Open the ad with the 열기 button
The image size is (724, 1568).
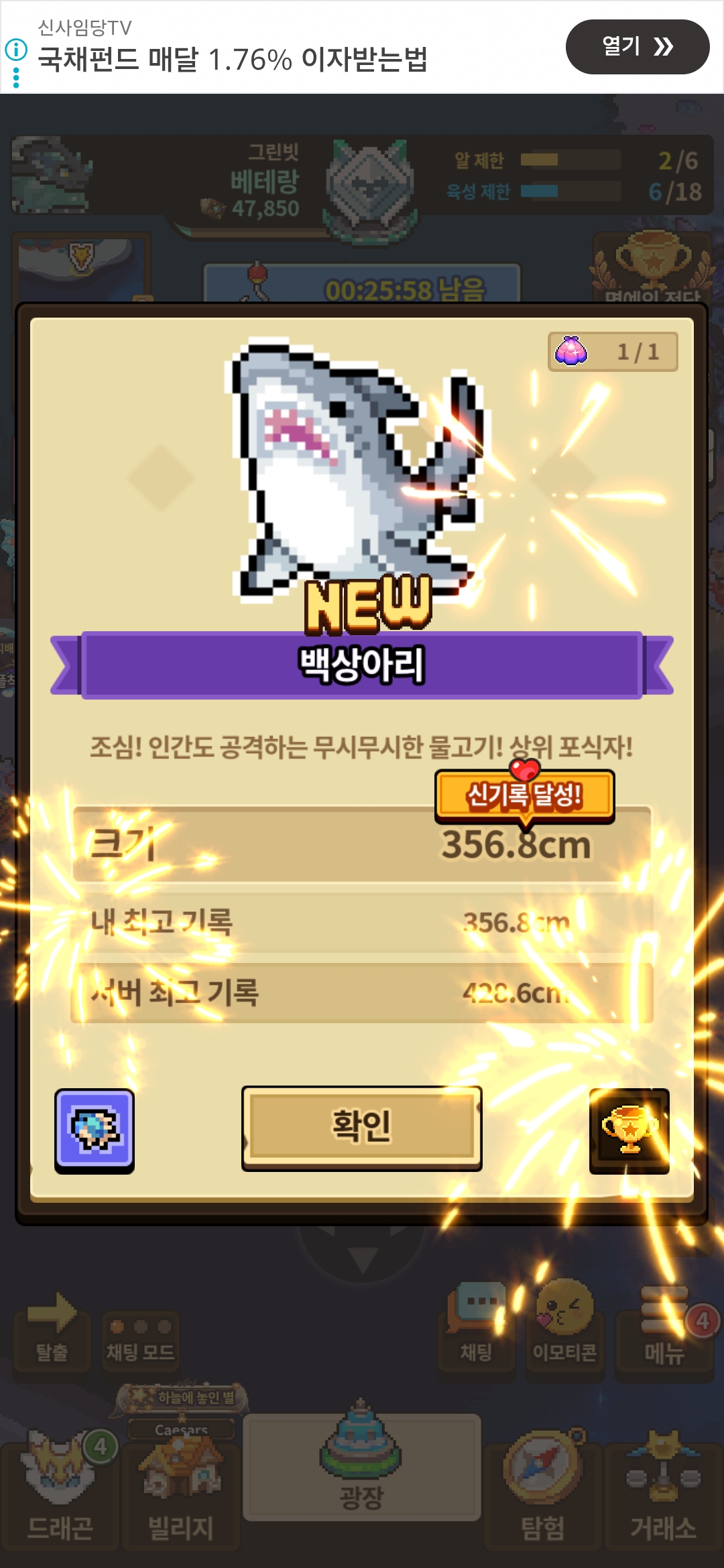638,47
